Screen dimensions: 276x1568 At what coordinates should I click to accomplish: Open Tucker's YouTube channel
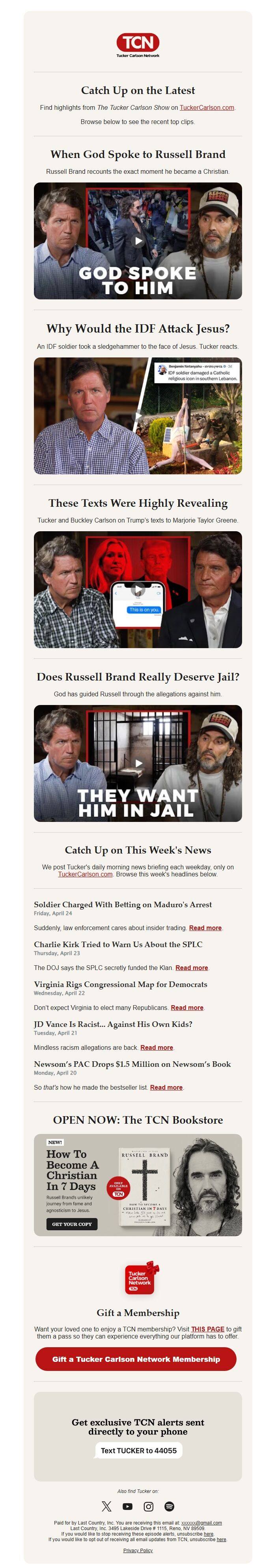[128, 1506]
